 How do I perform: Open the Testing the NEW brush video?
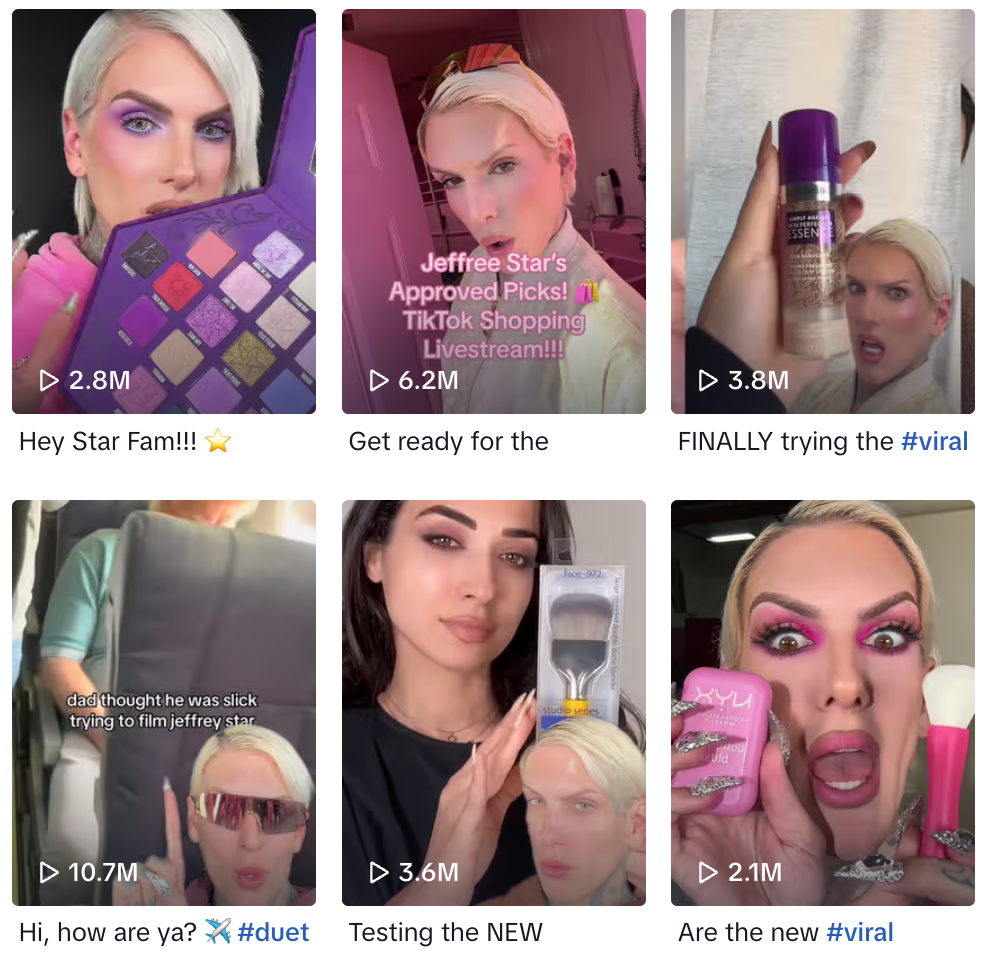click(493, 702)
